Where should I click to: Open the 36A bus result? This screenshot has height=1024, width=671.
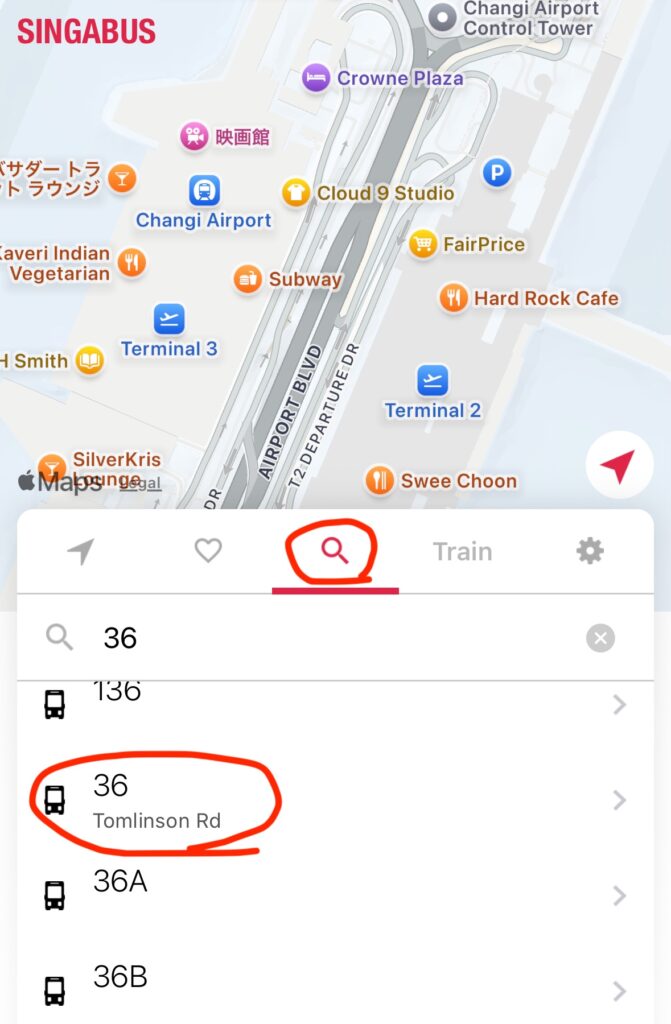[x=330, y=893]
